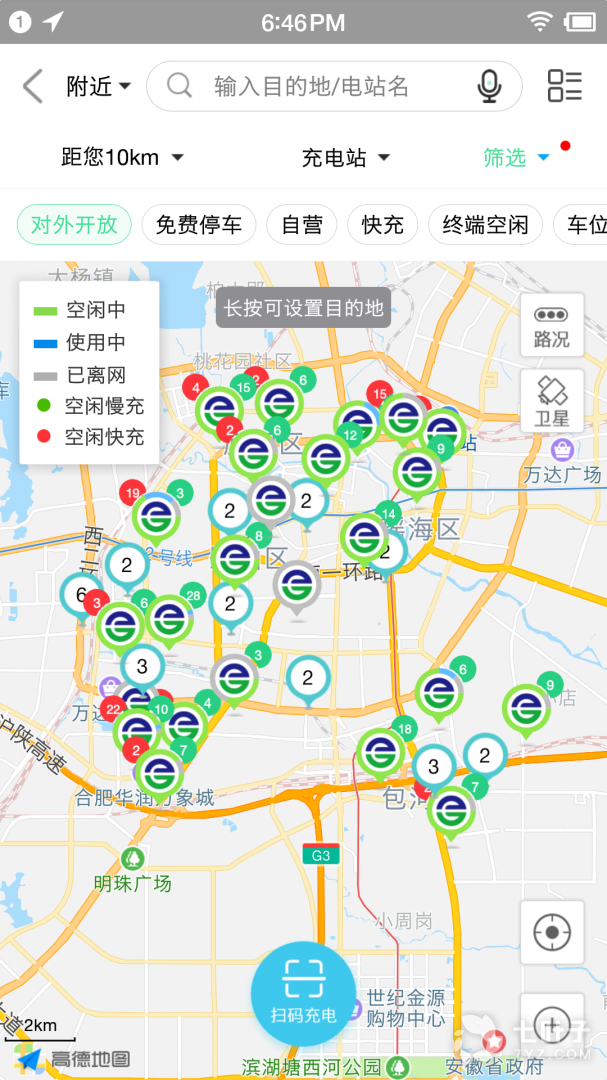Deselect the 对外开放 chip

74,225
